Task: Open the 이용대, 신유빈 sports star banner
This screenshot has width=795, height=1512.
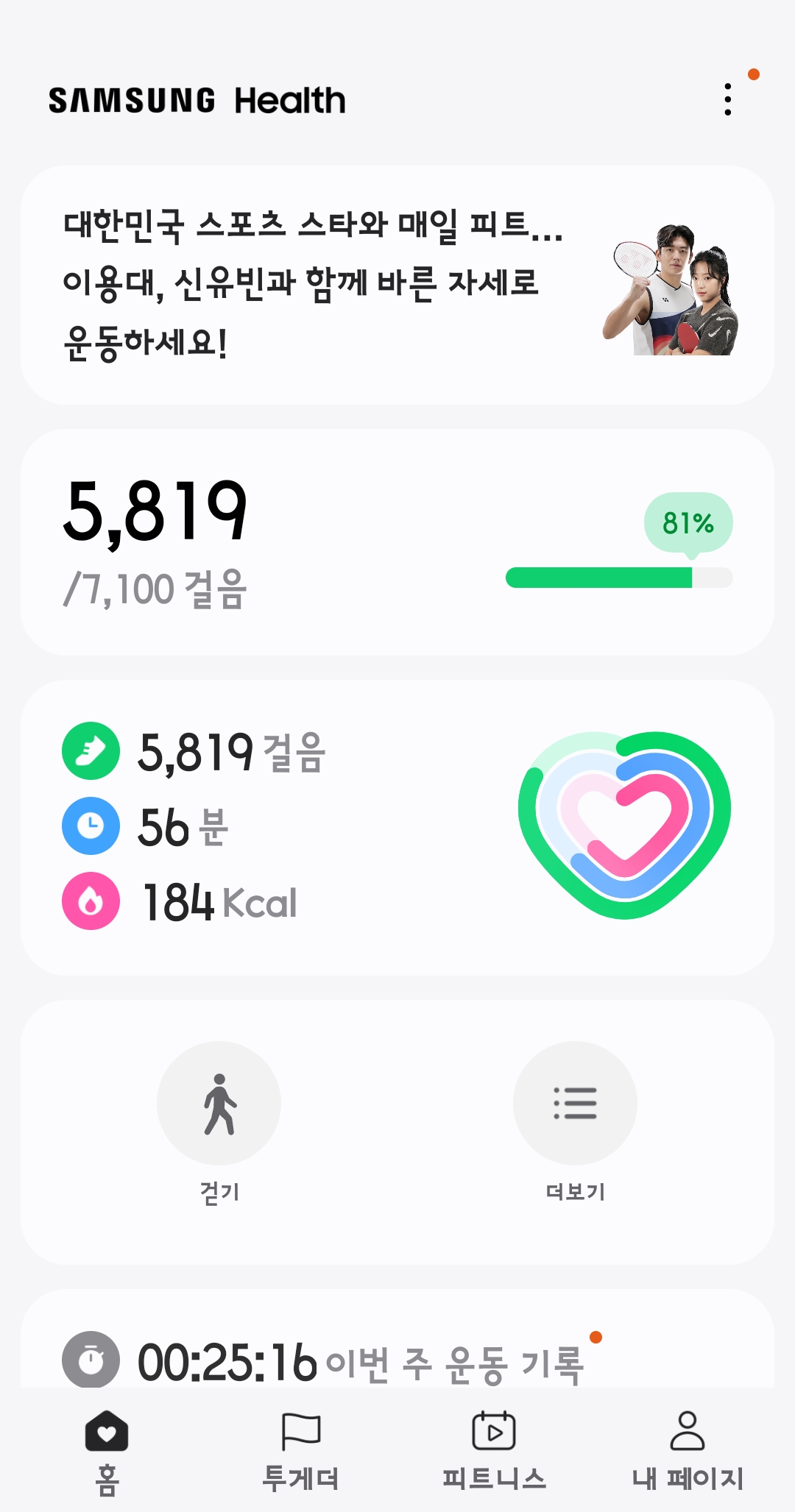Action: click(397, 285)
